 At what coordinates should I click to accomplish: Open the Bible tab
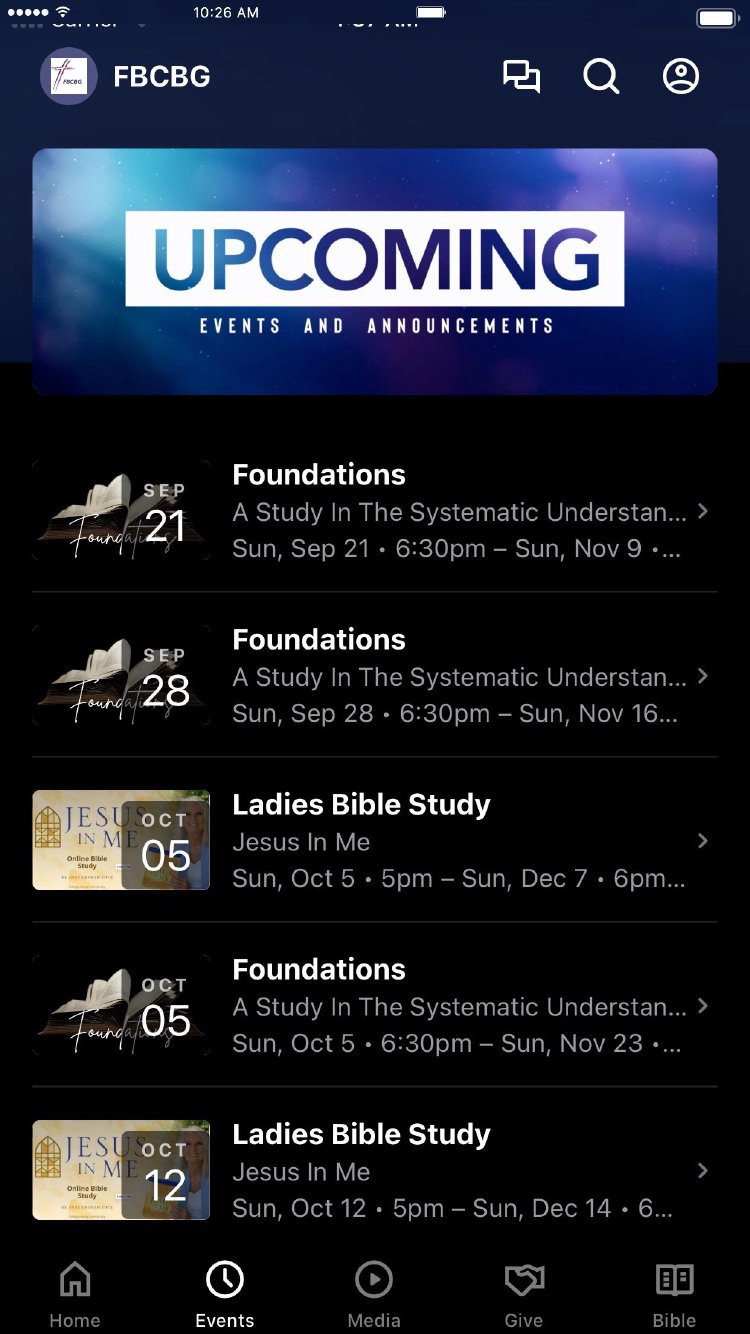pyautogui.click(x=675, y=1293)
